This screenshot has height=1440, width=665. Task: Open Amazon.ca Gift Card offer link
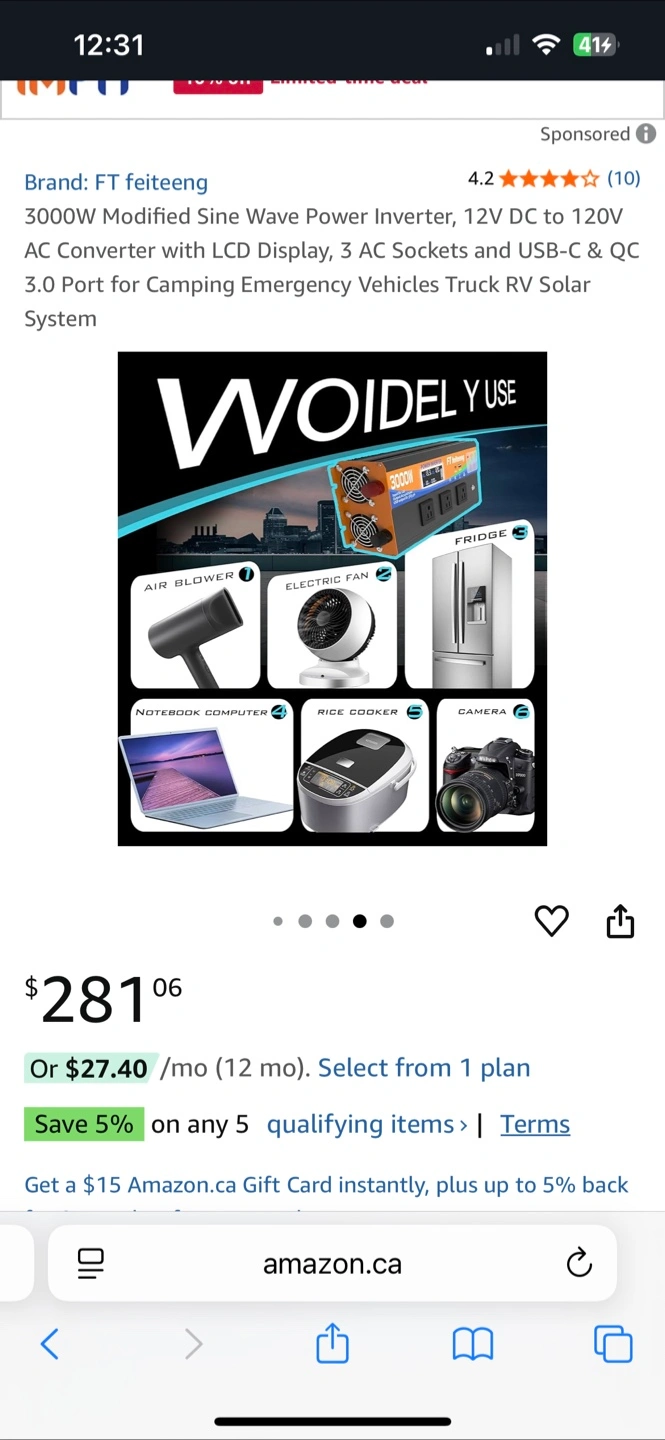326,1185
